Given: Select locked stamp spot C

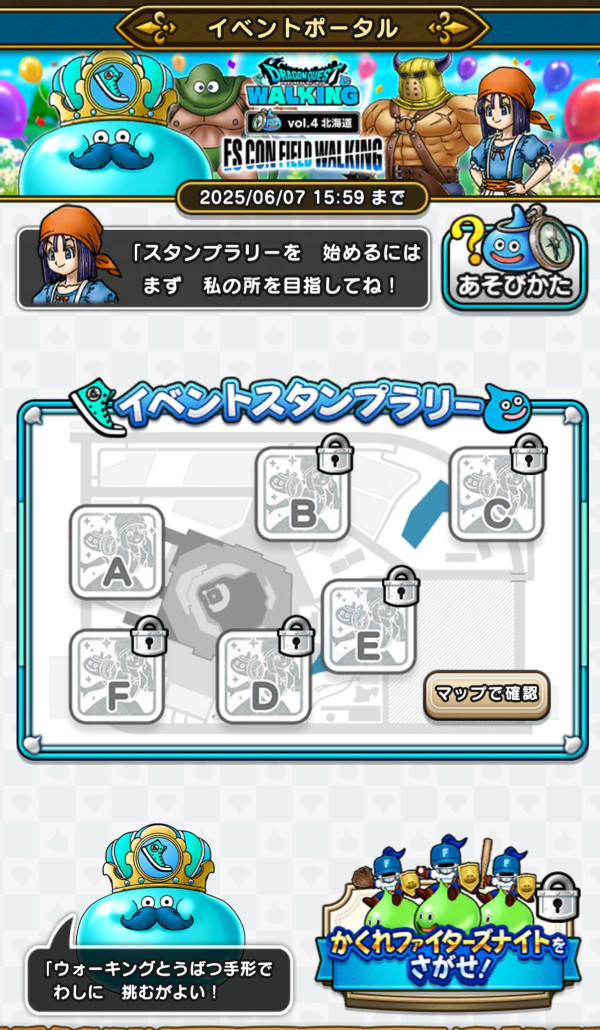Looking at the screenshot, I should coord(496,495).
